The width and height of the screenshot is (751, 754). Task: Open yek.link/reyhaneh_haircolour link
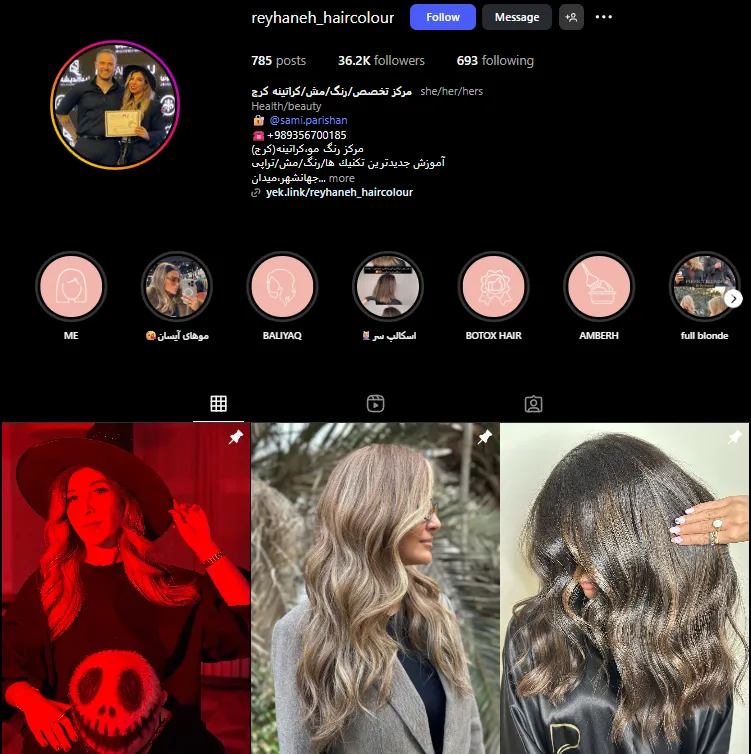(x=339, y=192)
